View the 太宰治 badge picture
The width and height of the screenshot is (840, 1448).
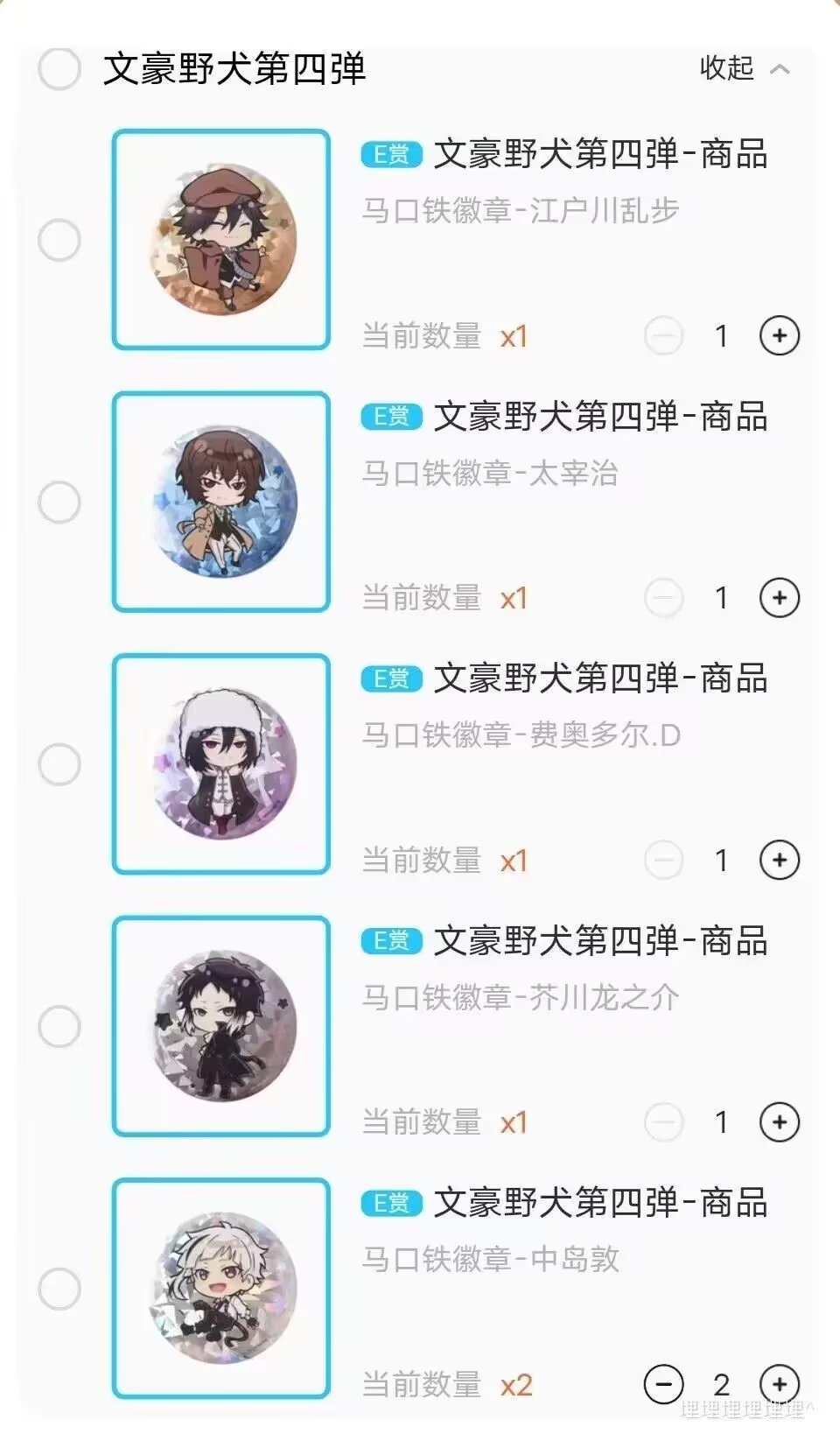(221, 501)
